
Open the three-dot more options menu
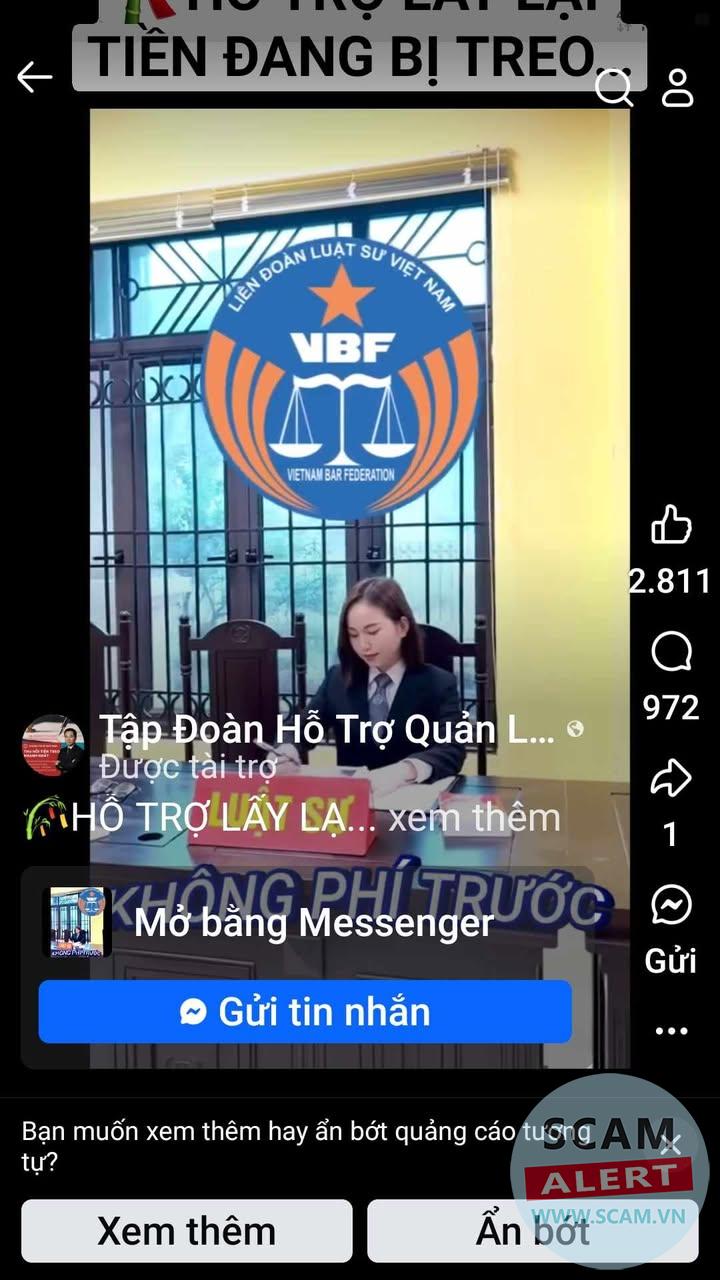click(x=671, y=1030)
